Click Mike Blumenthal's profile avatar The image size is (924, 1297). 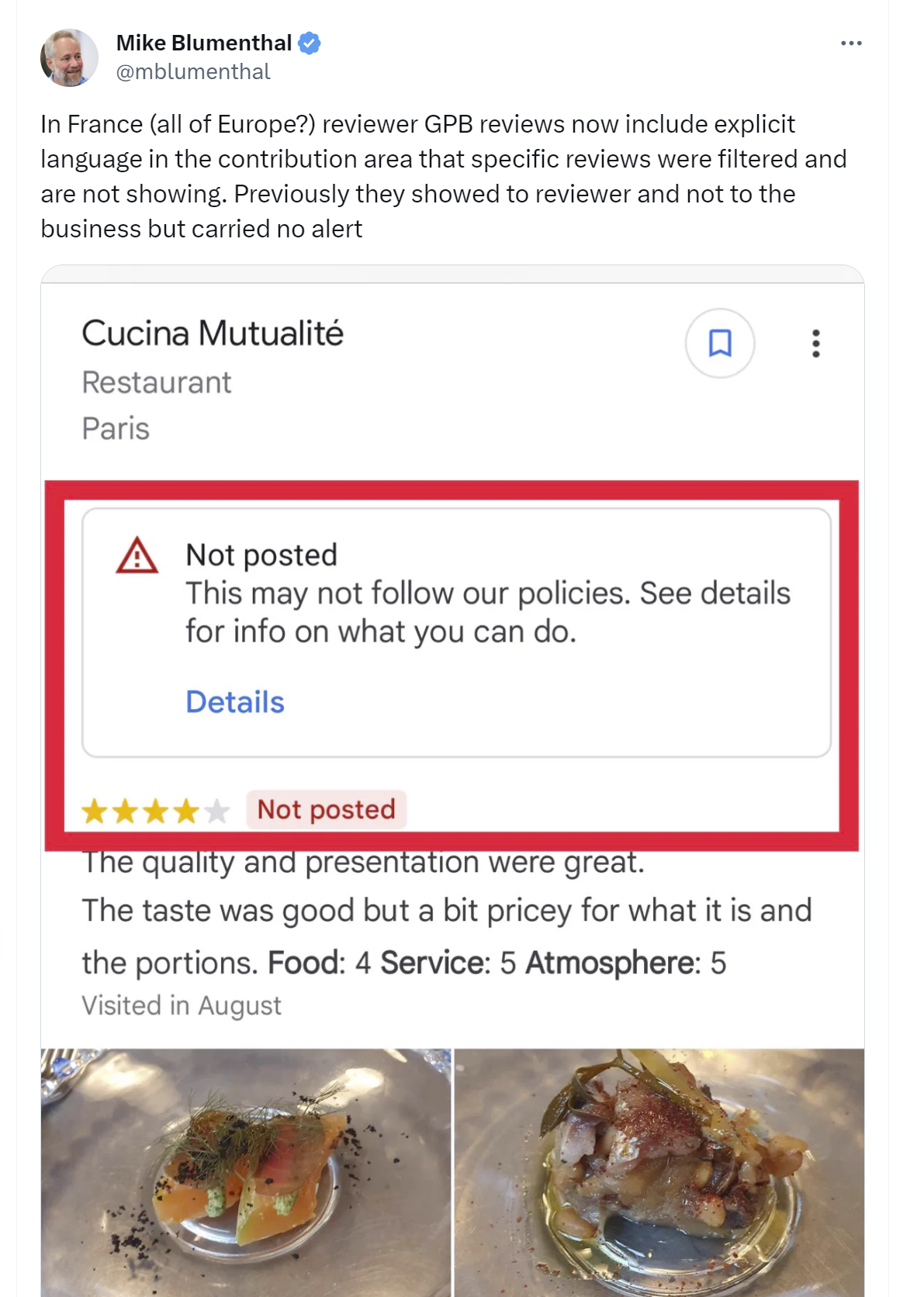68,56
